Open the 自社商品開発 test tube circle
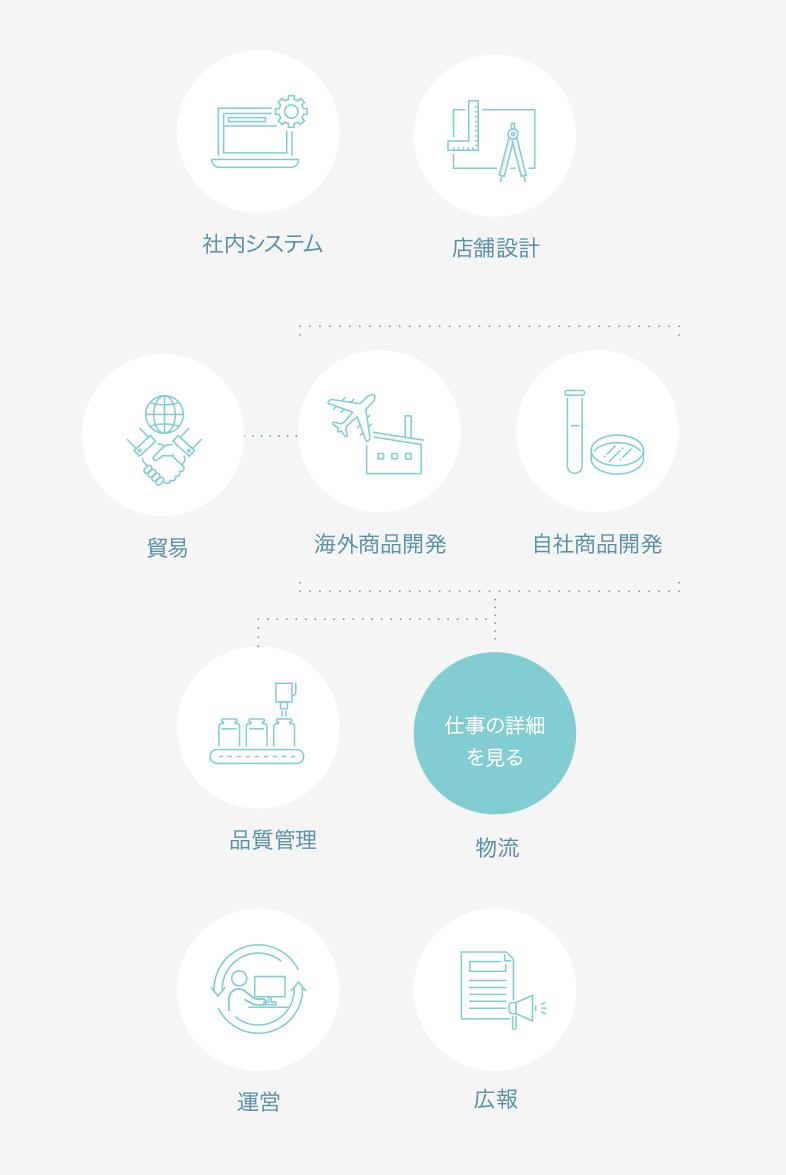This screenshot has height=1175, width=786. (597, 432)
